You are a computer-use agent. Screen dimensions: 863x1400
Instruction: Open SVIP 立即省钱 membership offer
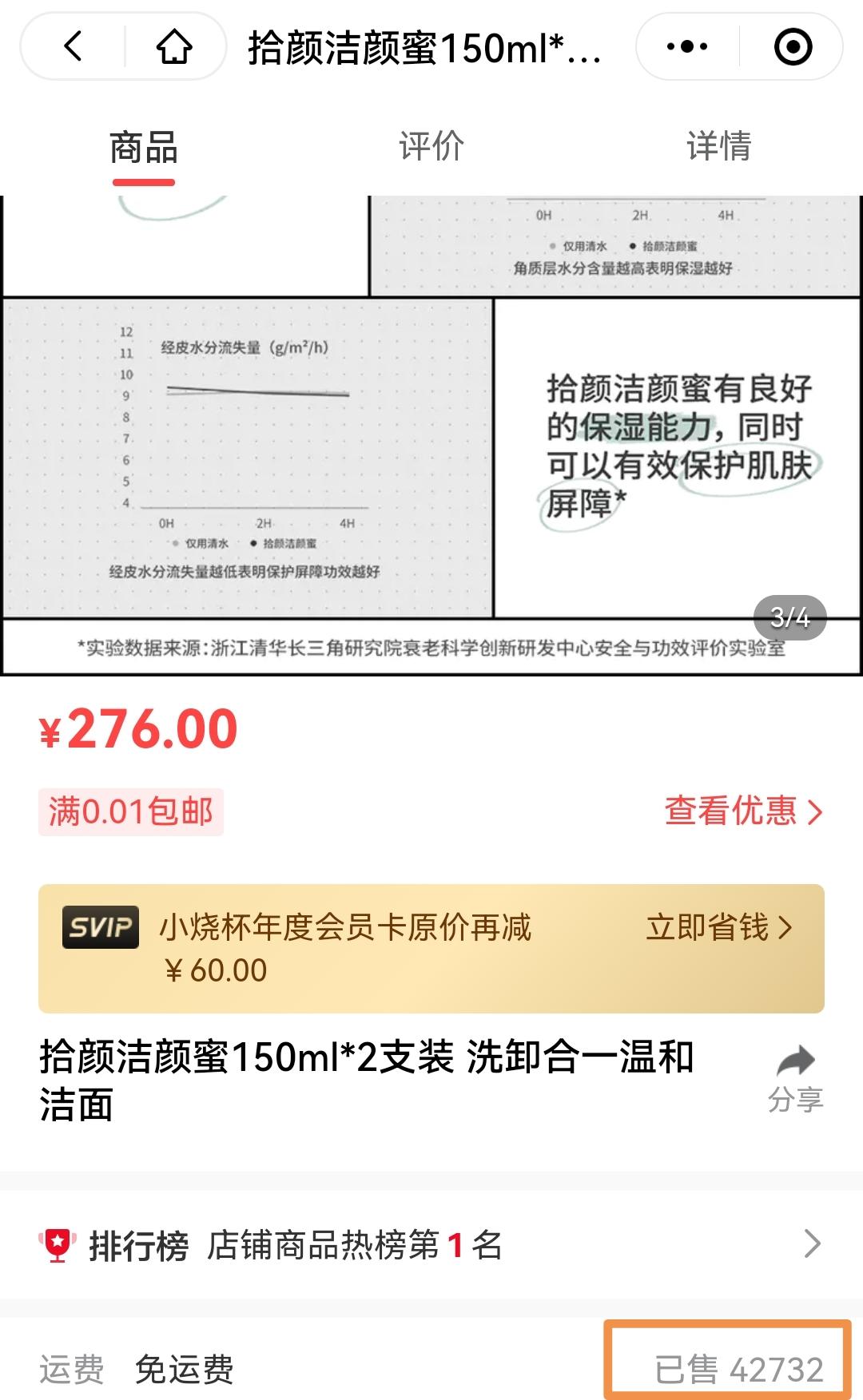[x=718, y=928]
